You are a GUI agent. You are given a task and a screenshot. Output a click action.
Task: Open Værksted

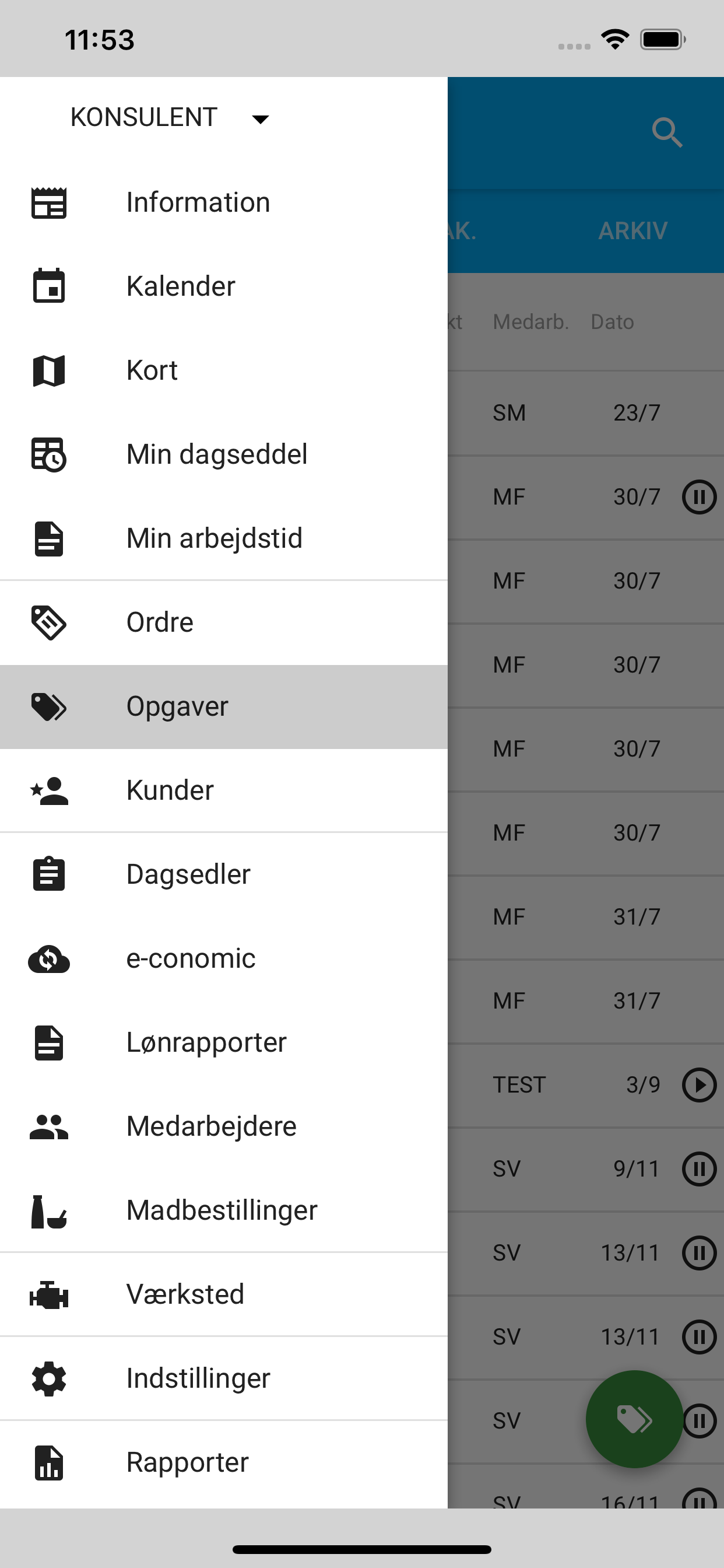point(185,1294)
